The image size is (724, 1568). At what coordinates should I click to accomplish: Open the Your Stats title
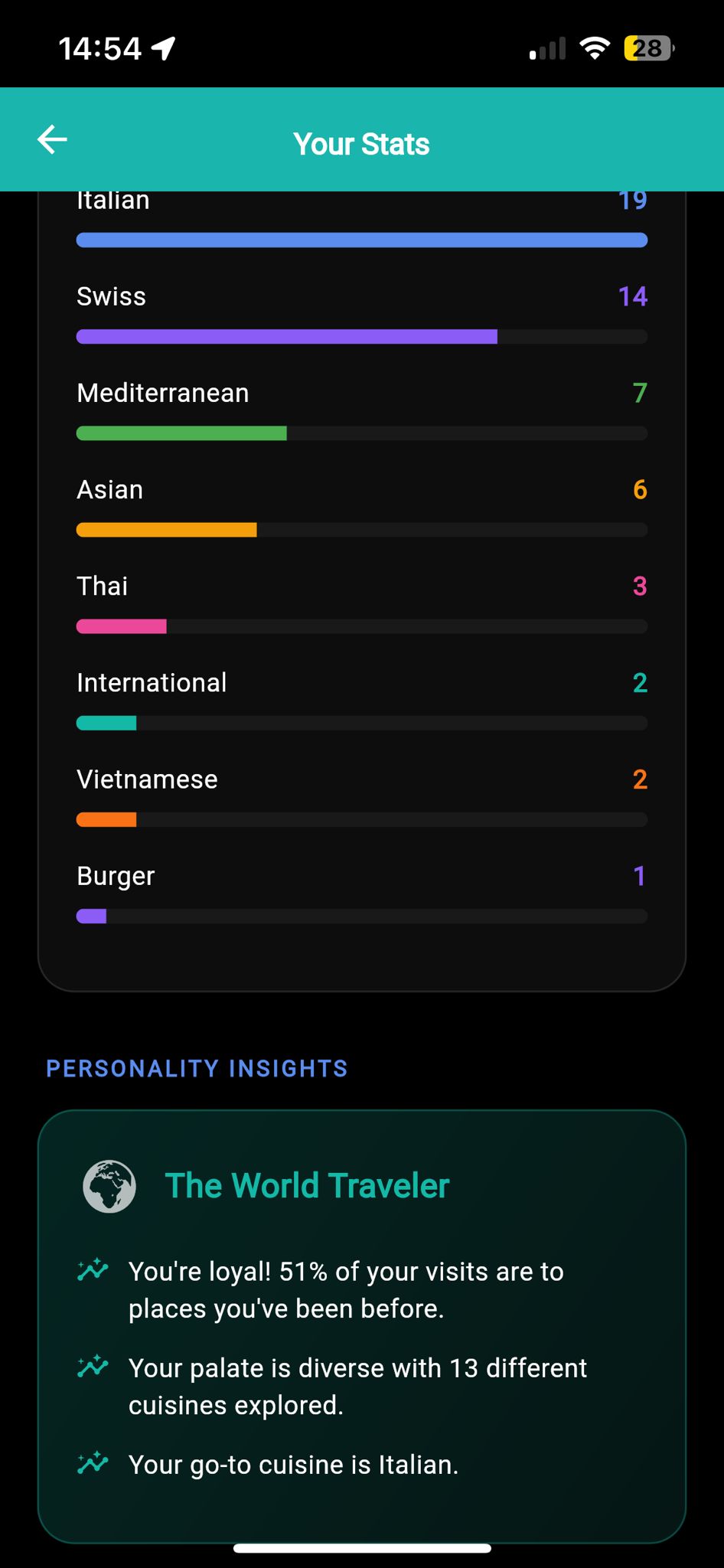[361, 143]
